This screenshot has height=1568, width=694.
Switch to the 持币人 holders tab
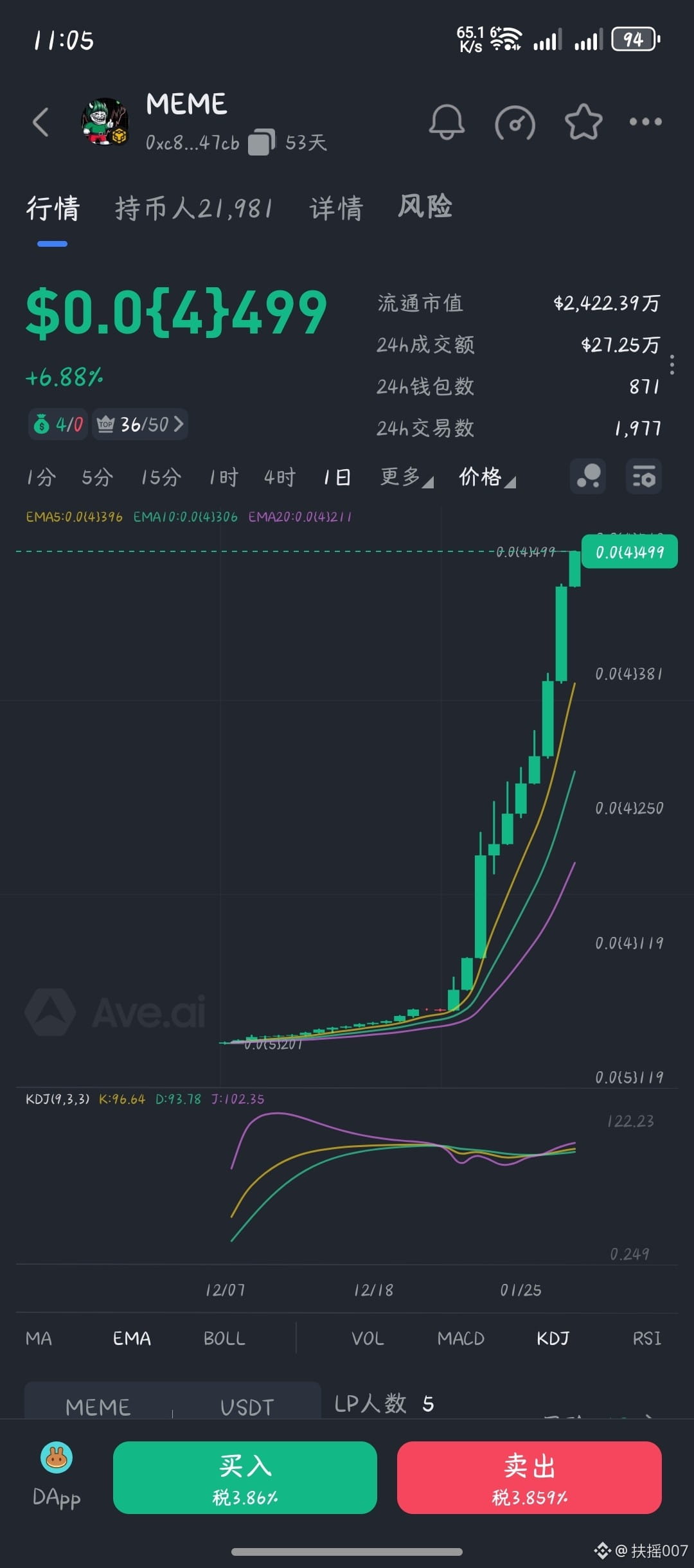194,209
